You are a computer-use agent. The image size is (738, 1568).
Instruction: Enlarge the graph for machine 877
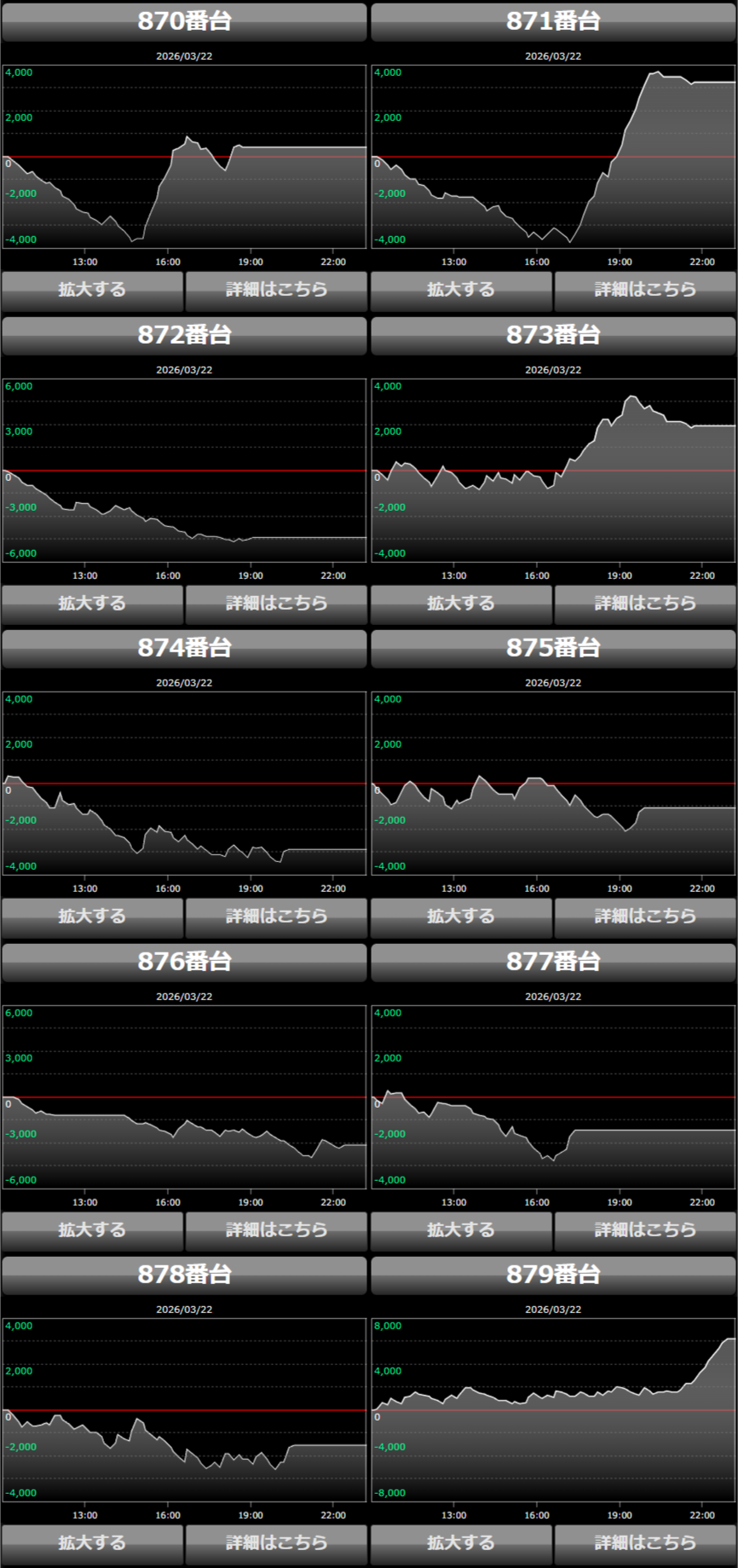click(x=461, y=1230)
